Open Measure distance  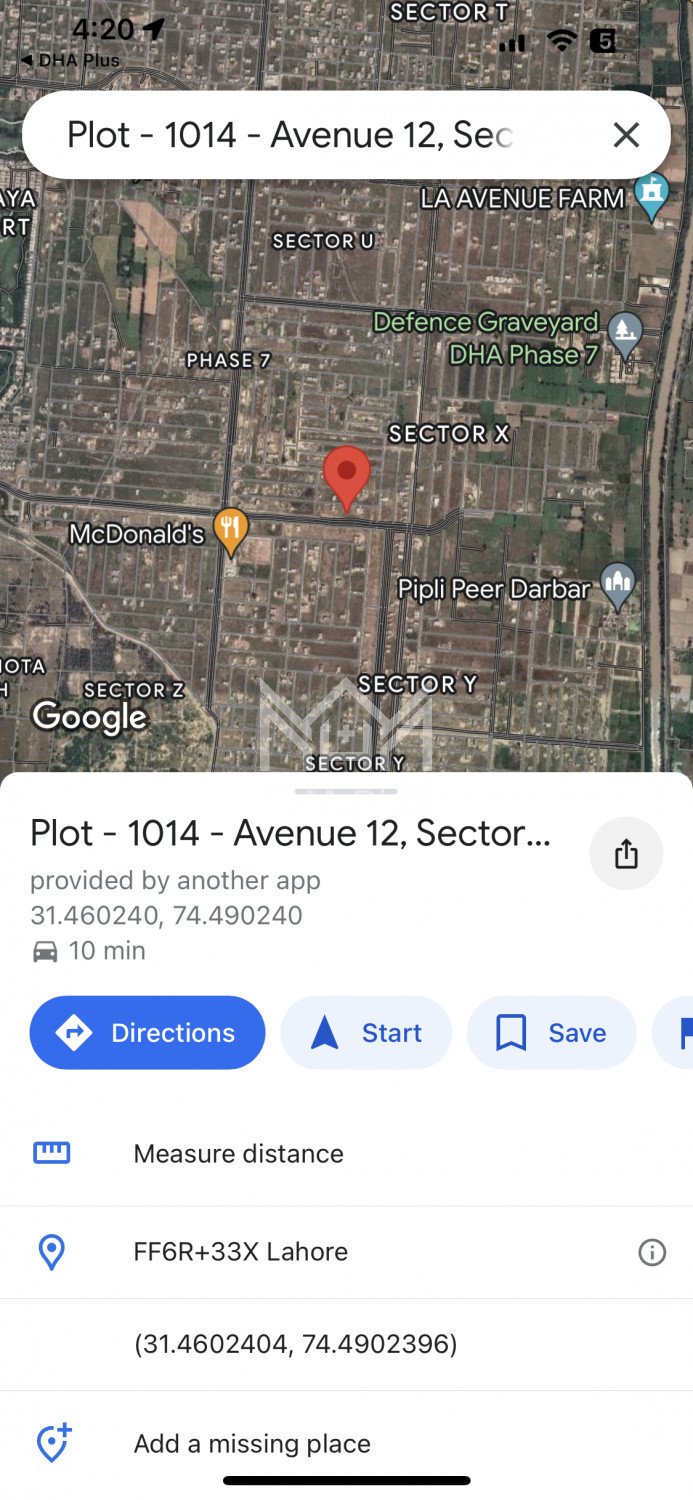tap(238, 1154)
